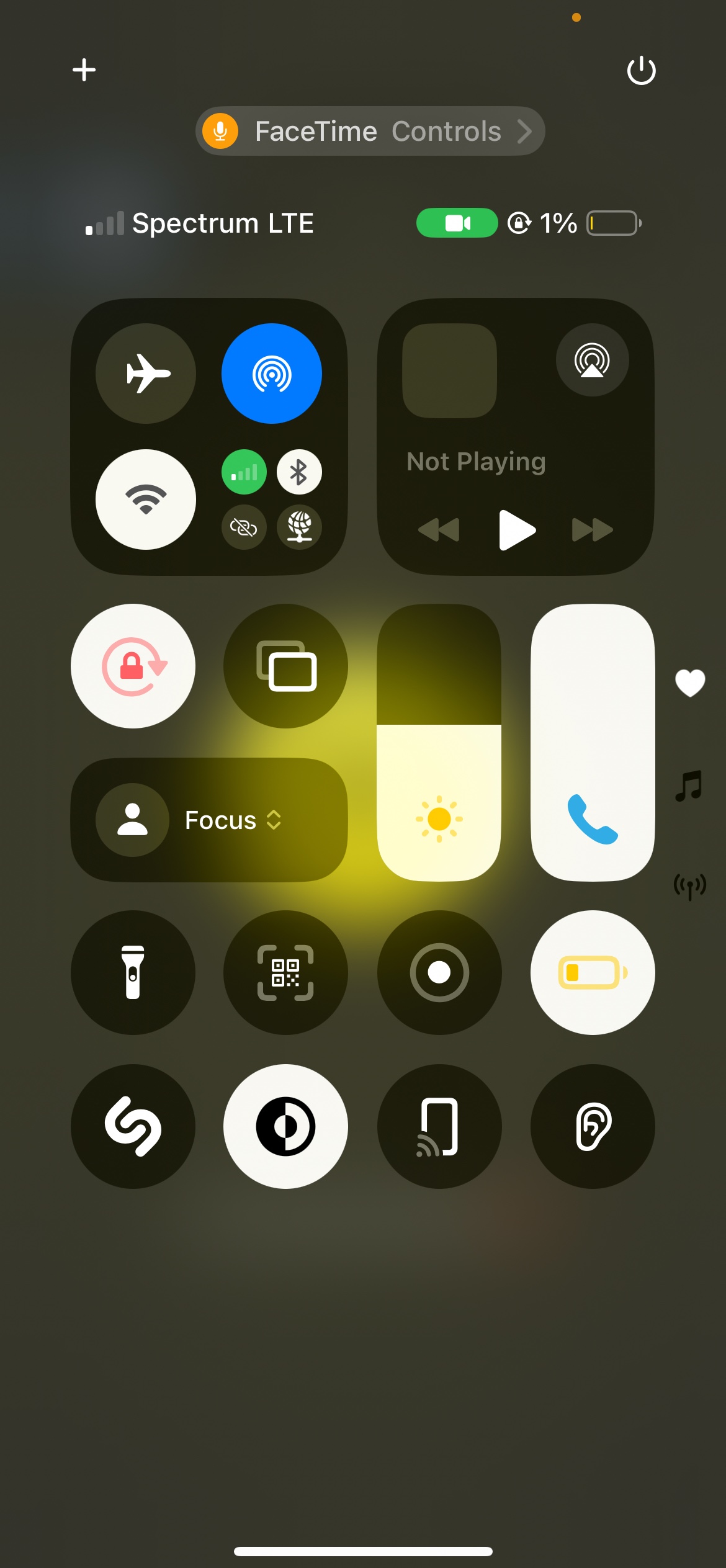
Task: Turn off Bluetooth
Action: 299,472
